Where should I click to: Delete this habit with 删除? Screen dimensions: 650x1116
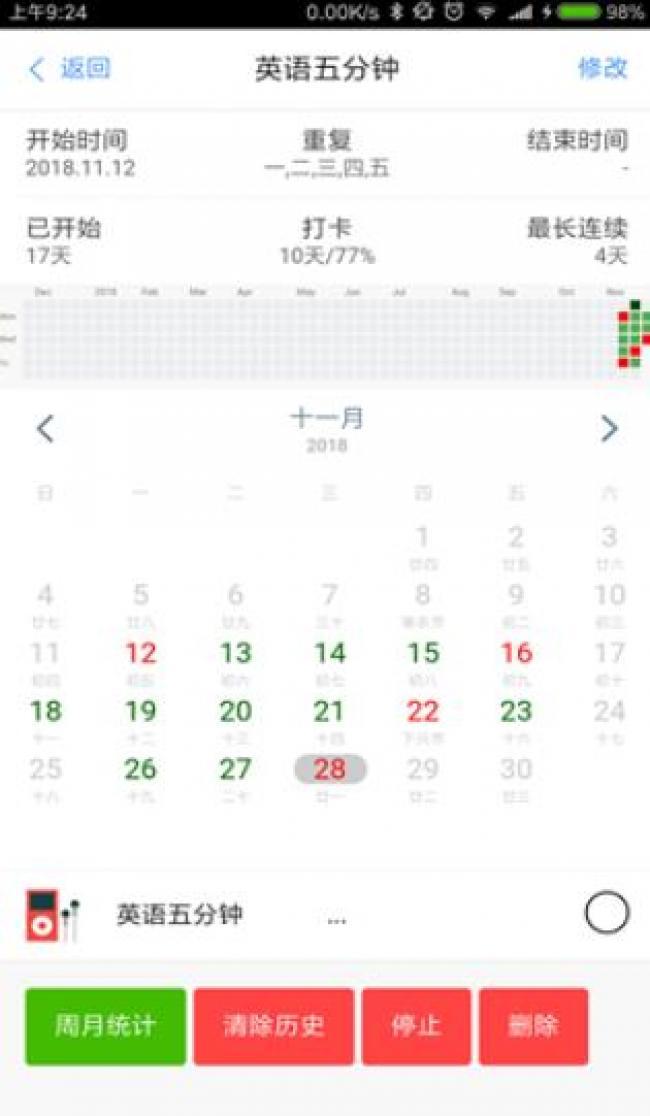point(533,1026)
